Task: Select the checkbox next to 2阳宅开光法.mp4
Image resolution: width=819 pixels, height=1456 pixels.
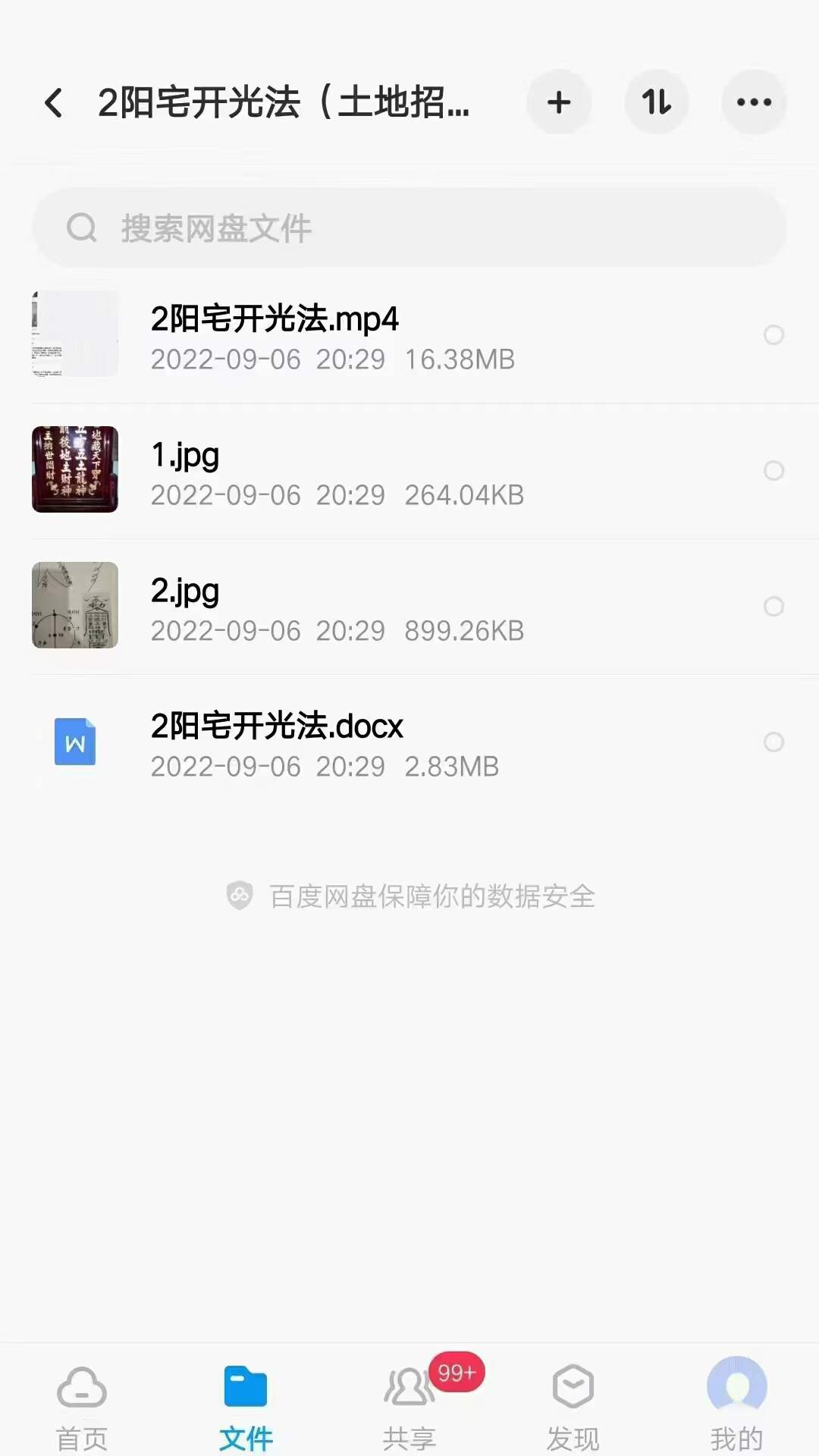Action: tap(774, 335)
